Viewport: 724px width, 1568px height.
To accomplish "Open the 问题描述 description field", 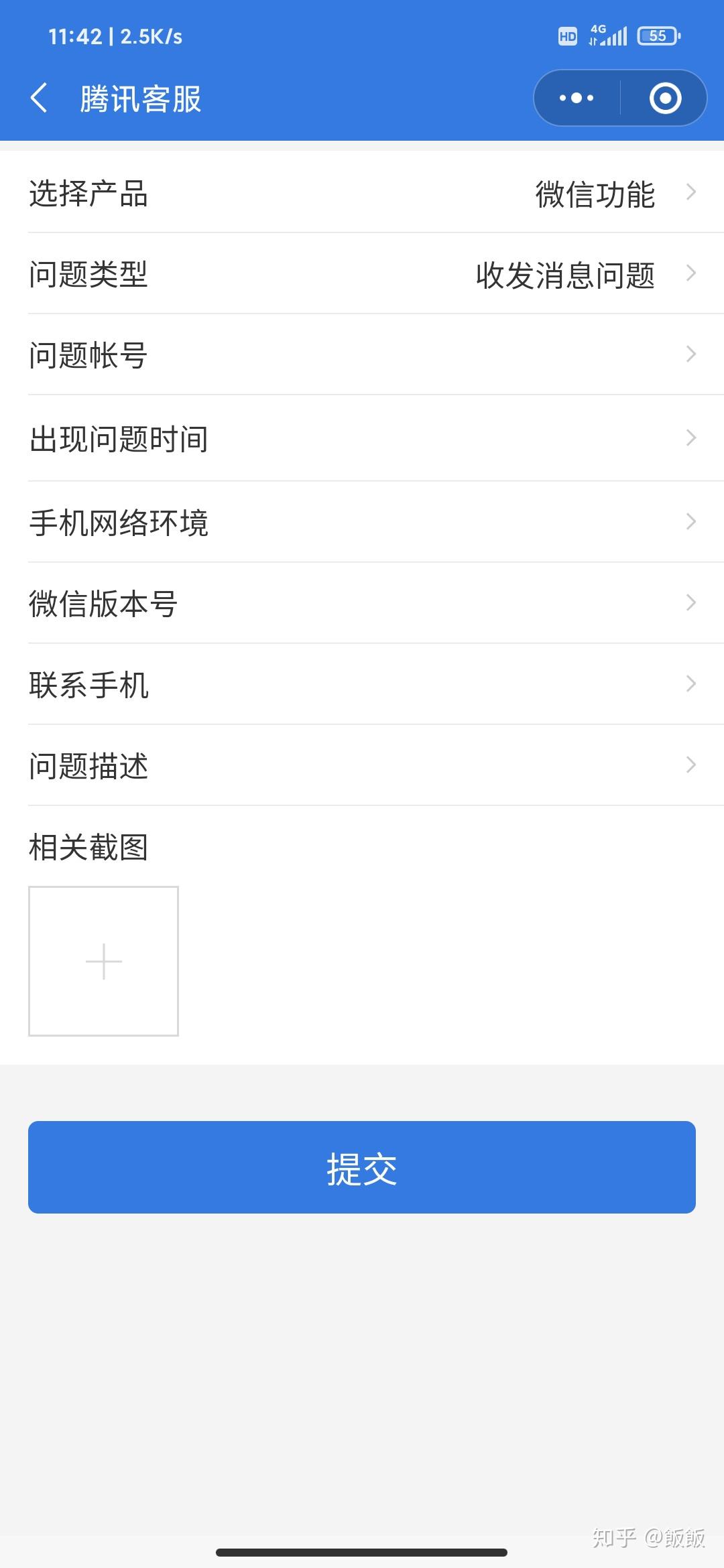I will (x=362, y=767).
